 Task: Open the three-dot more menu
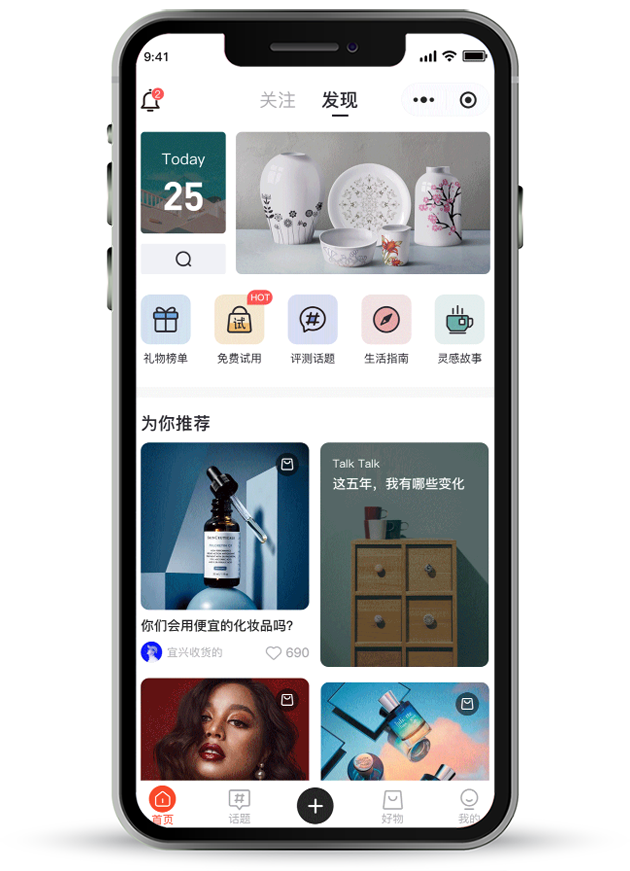tap(424, 100)
